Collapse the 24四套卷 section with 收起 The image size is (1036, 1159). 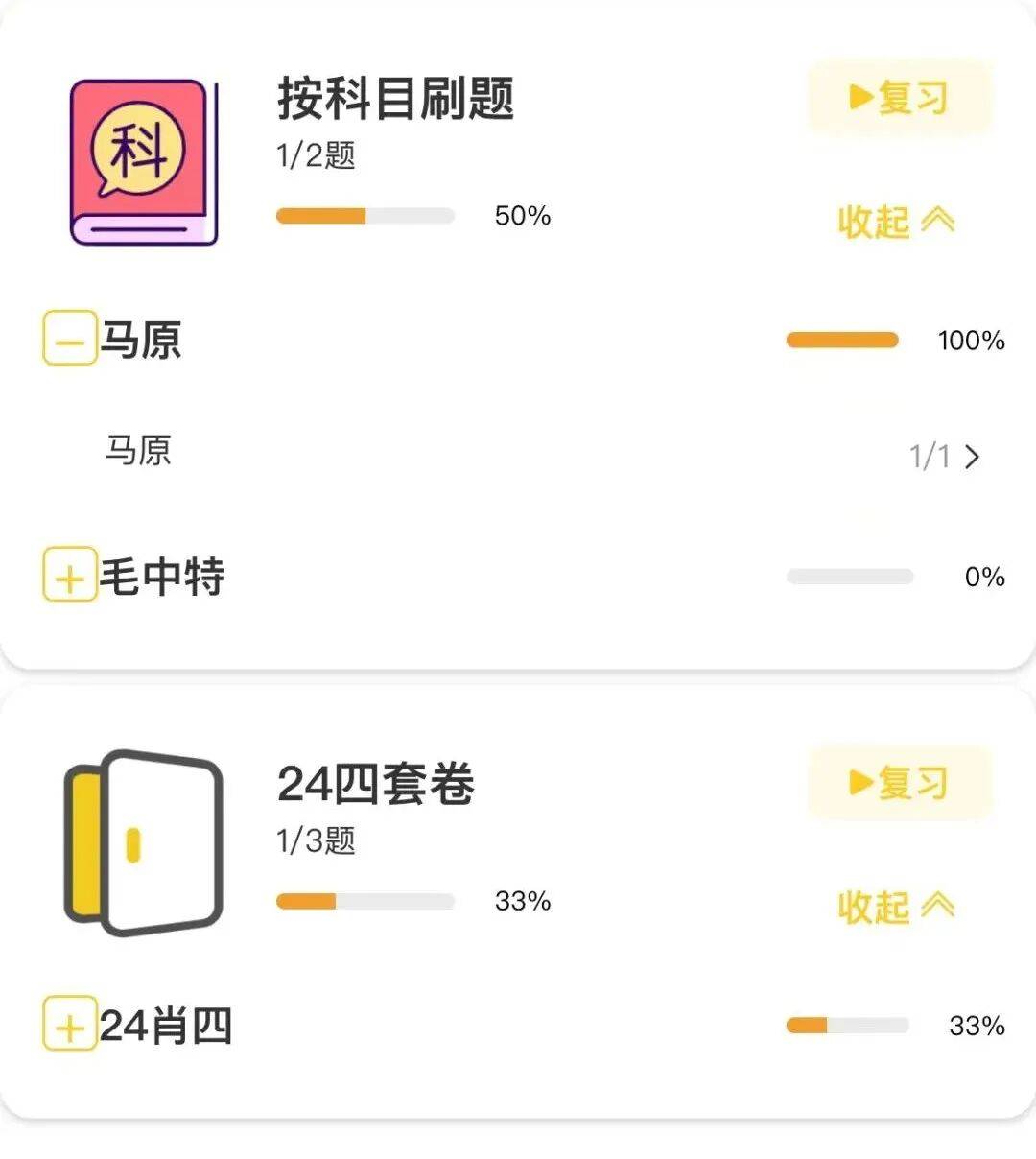click(x=895, y=906)
